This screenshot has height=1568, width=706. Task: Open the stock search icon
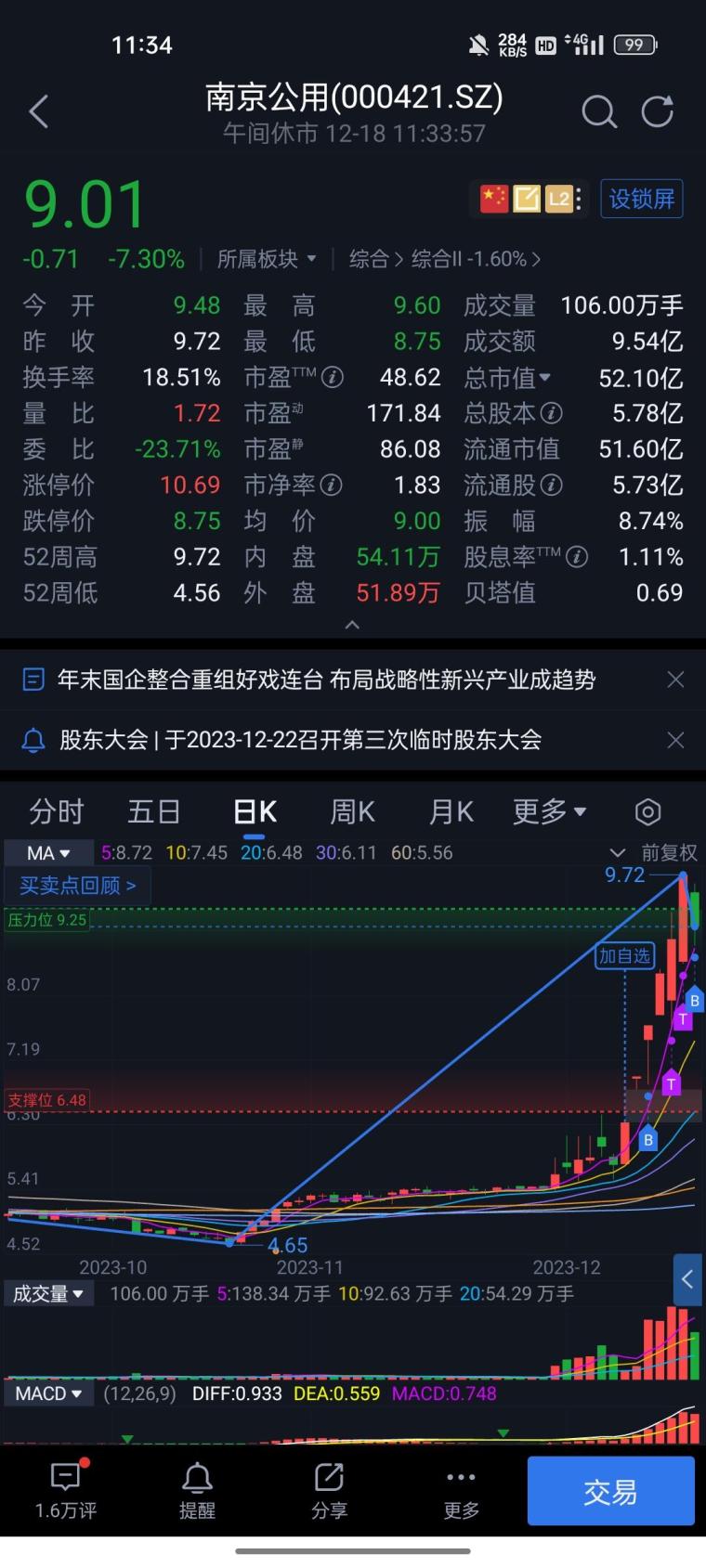click(x=599, y=112)
